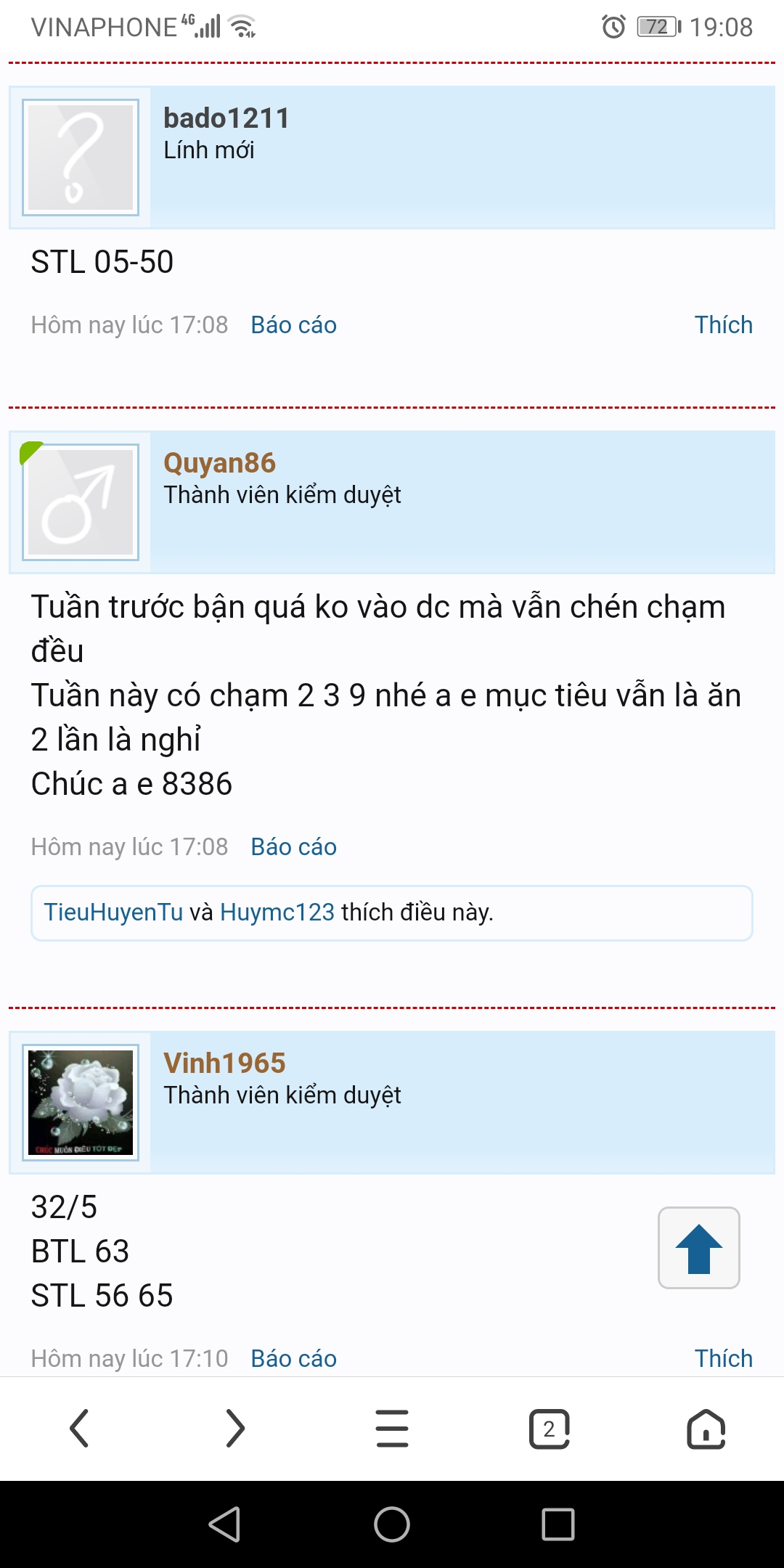The width and height of the screenshot is (784, 1568).
Task: Open the browser tabs switcher
Action: (x=549, y=1429)
